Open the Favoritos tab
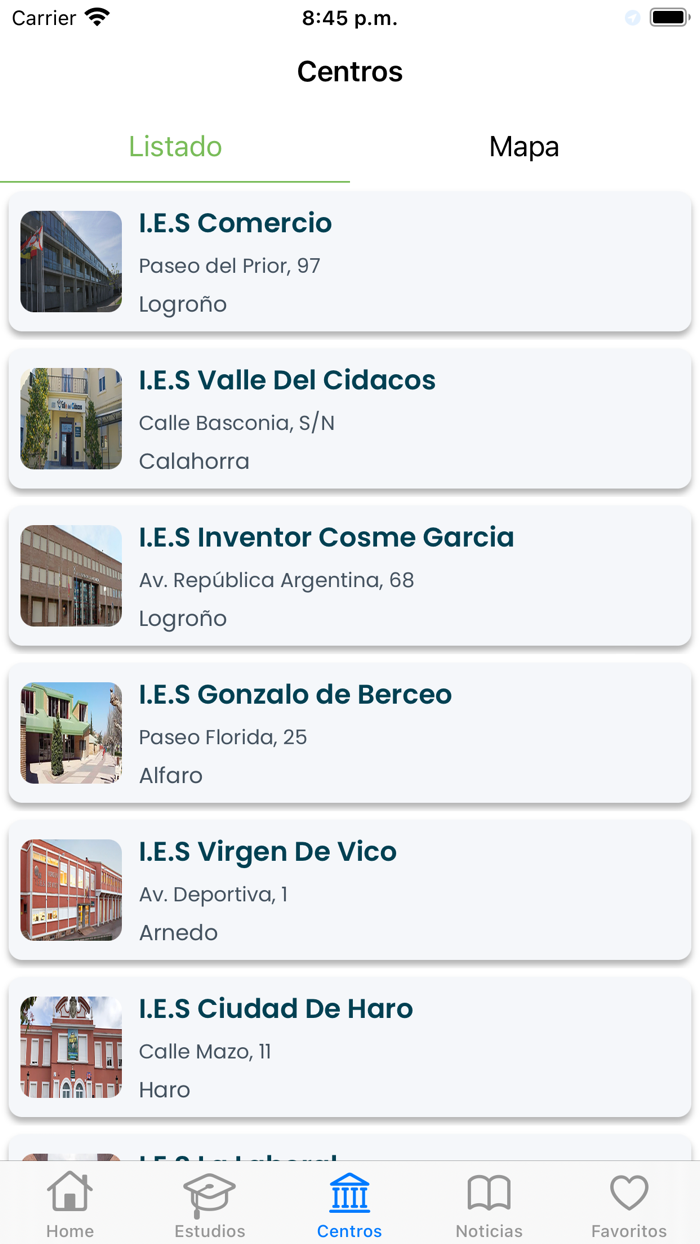Screen dimensions: 700x1244 tap(629, 1204)
